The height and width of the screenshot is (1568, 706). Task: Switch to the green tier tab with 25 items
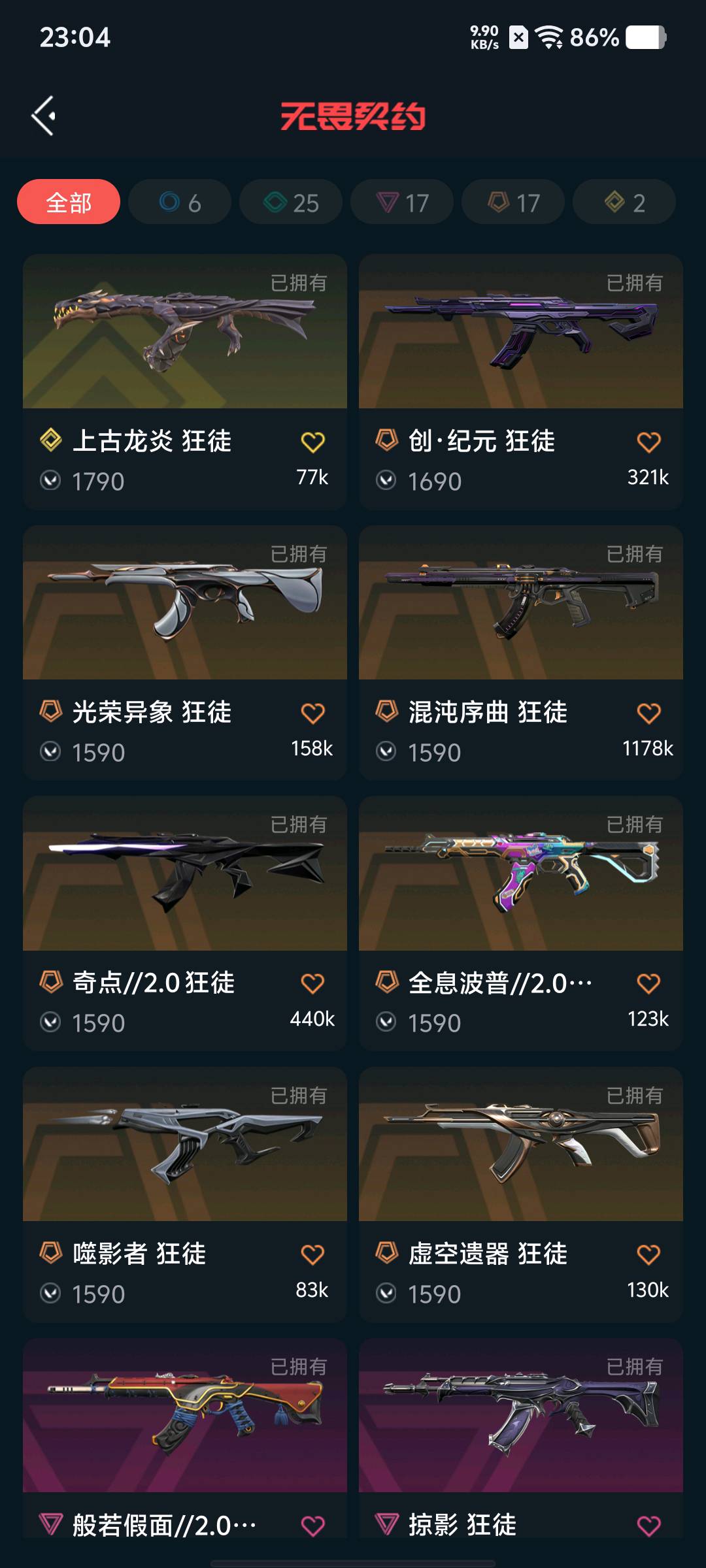(291, 203)
